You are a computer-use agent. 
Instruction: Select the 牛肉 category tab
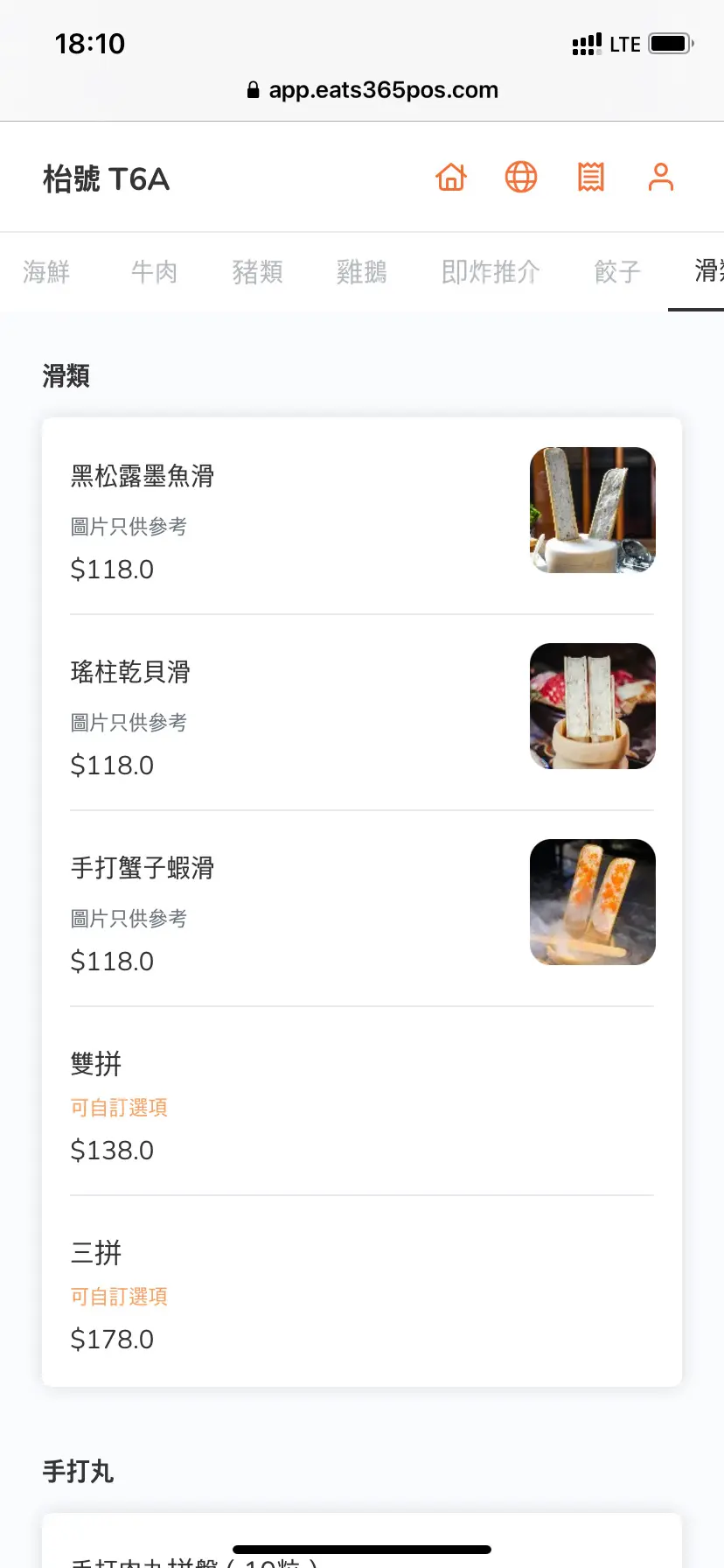[154, 272]
